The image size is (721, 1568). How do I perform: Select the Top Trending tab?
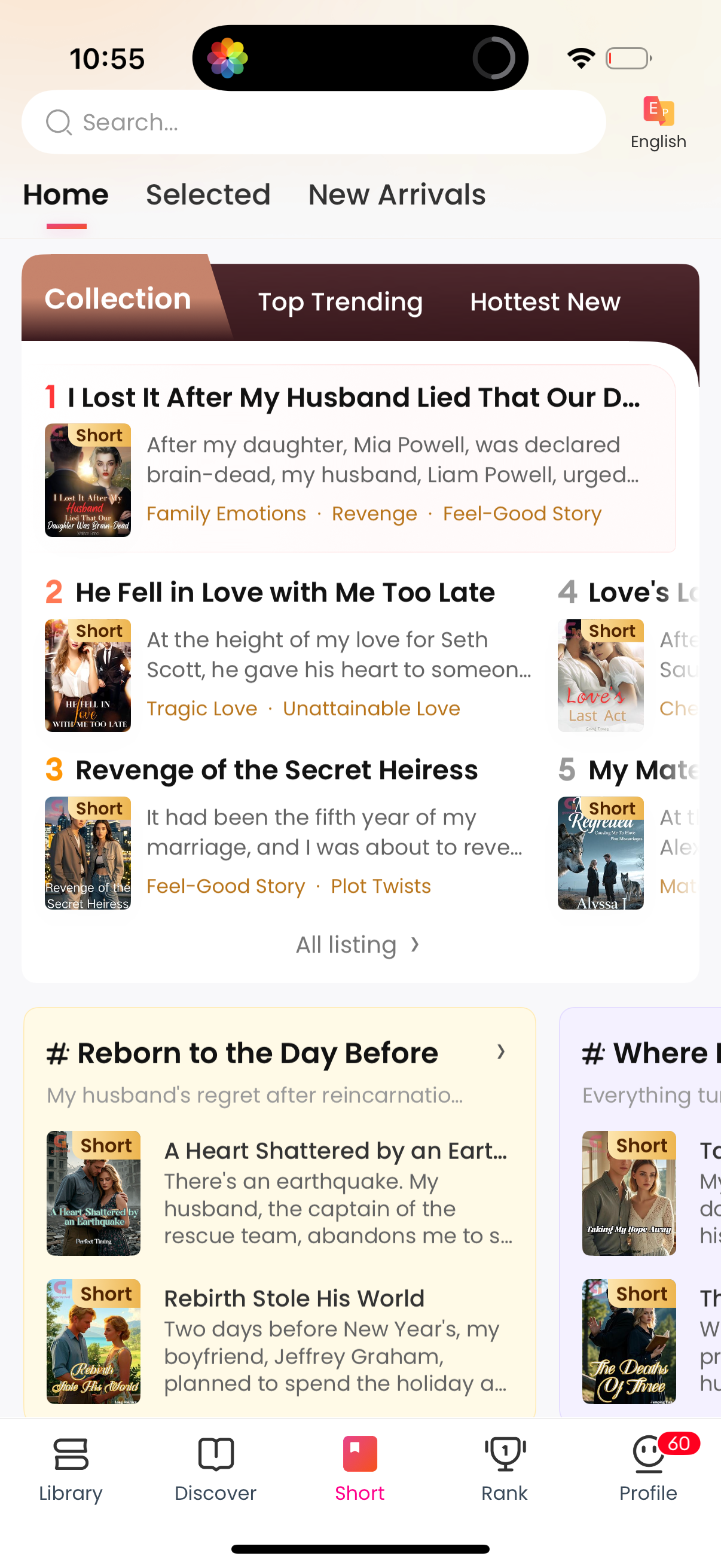341,301
